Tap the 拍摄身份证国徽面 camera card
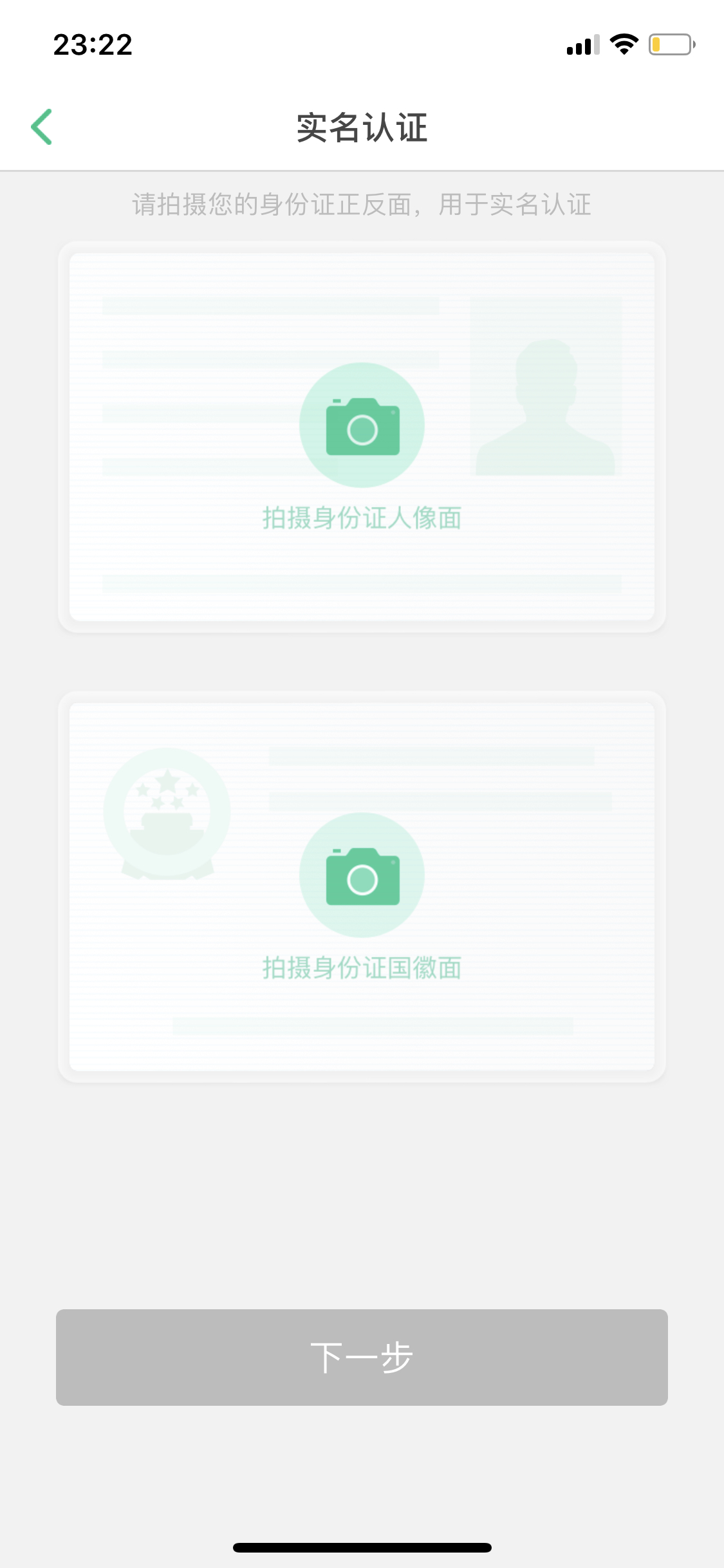Image resolution: width=724 pixels, height=1568 pixels. [x=362, y=887]
